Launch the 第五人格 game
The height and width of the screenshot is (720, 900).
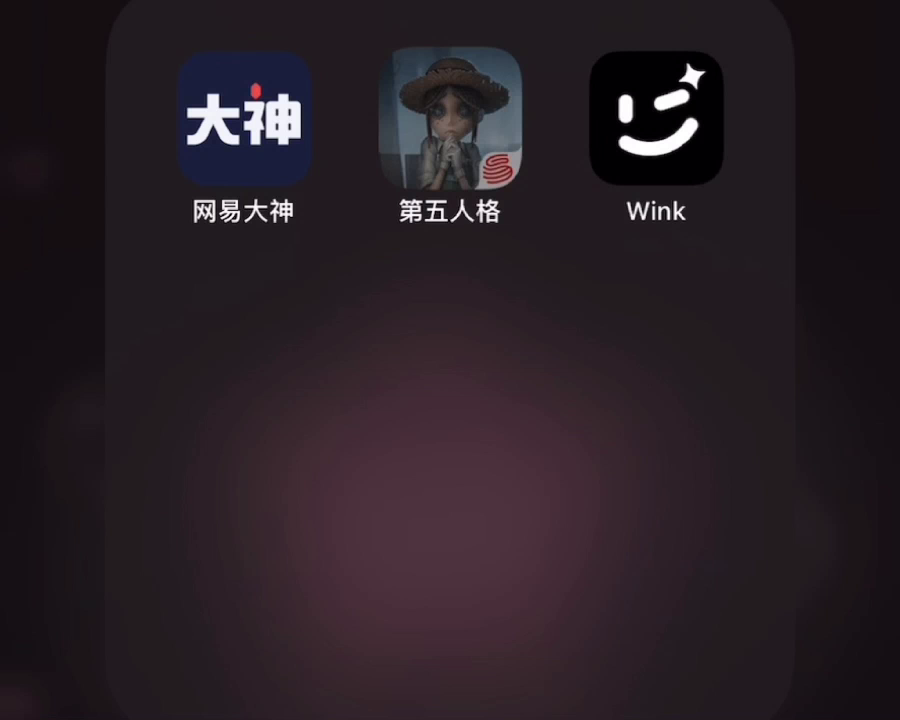coord(450,119)
